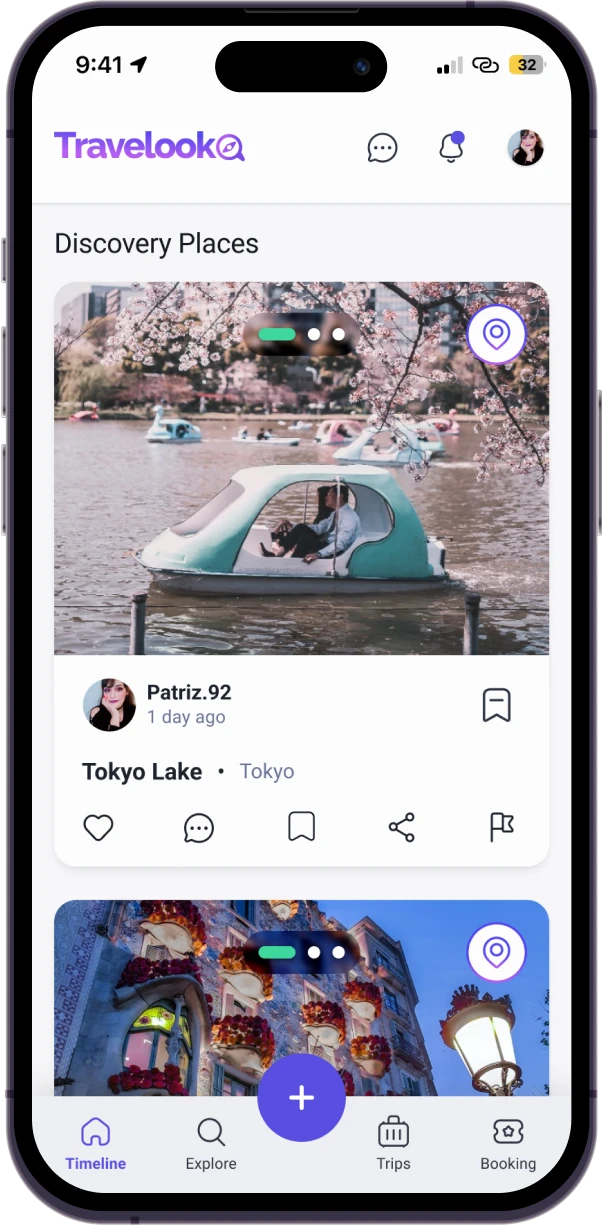Viewport: 602px width, 1225px height.
Task: Flag the Tokyo Lake post
Action: (x=501, y=827)
